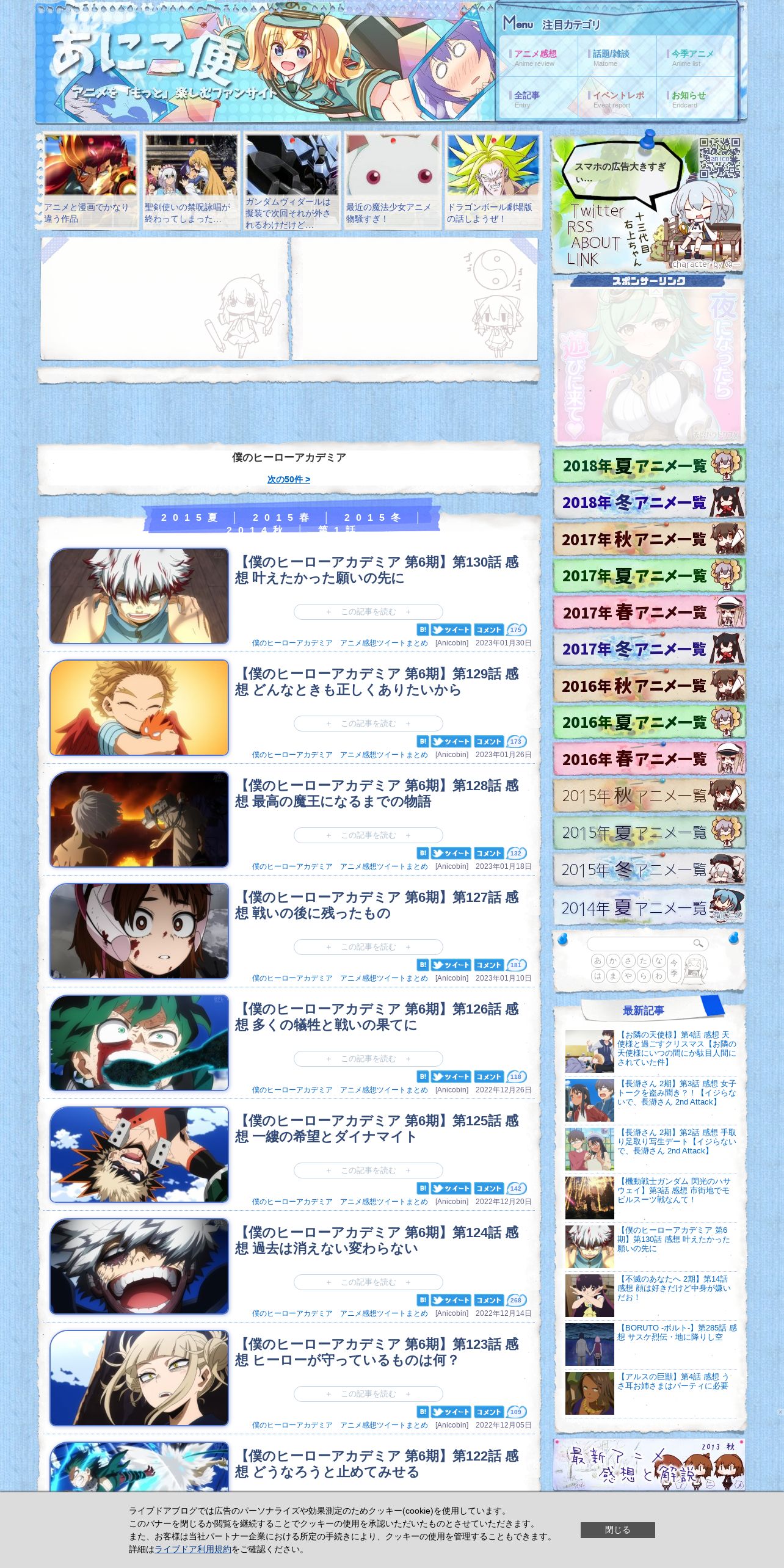Tap この記事を読む for 第129話
The image size is (784, 1568).
368,724
